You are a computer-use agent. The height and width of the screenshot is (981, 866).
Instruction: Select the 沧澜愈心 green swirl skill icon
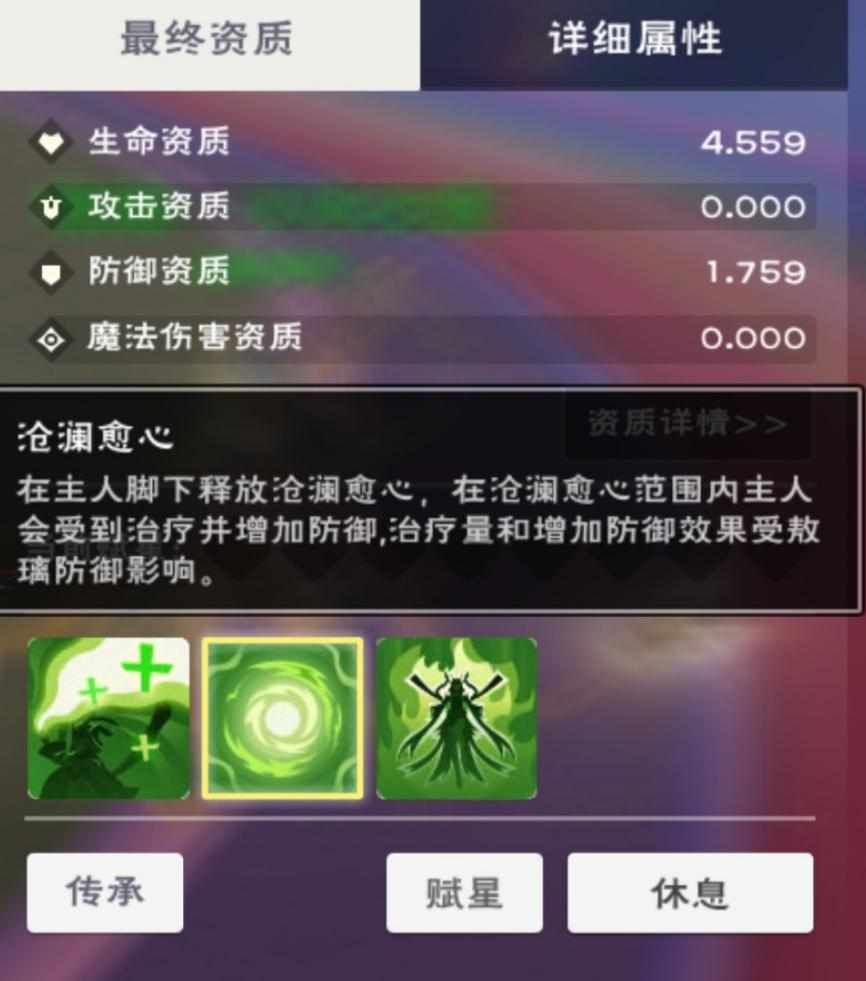pyautogui.click(x=282, y=719)
